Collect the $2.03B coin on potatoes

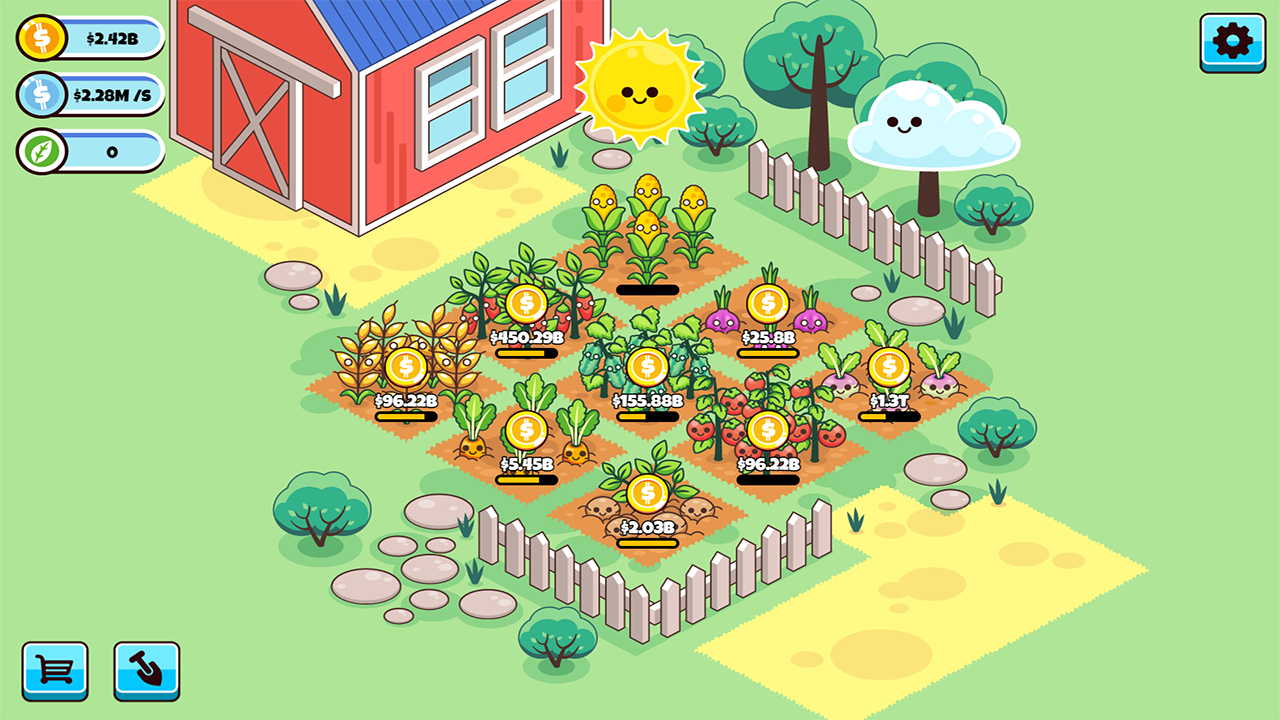click(x=647, y=494)
